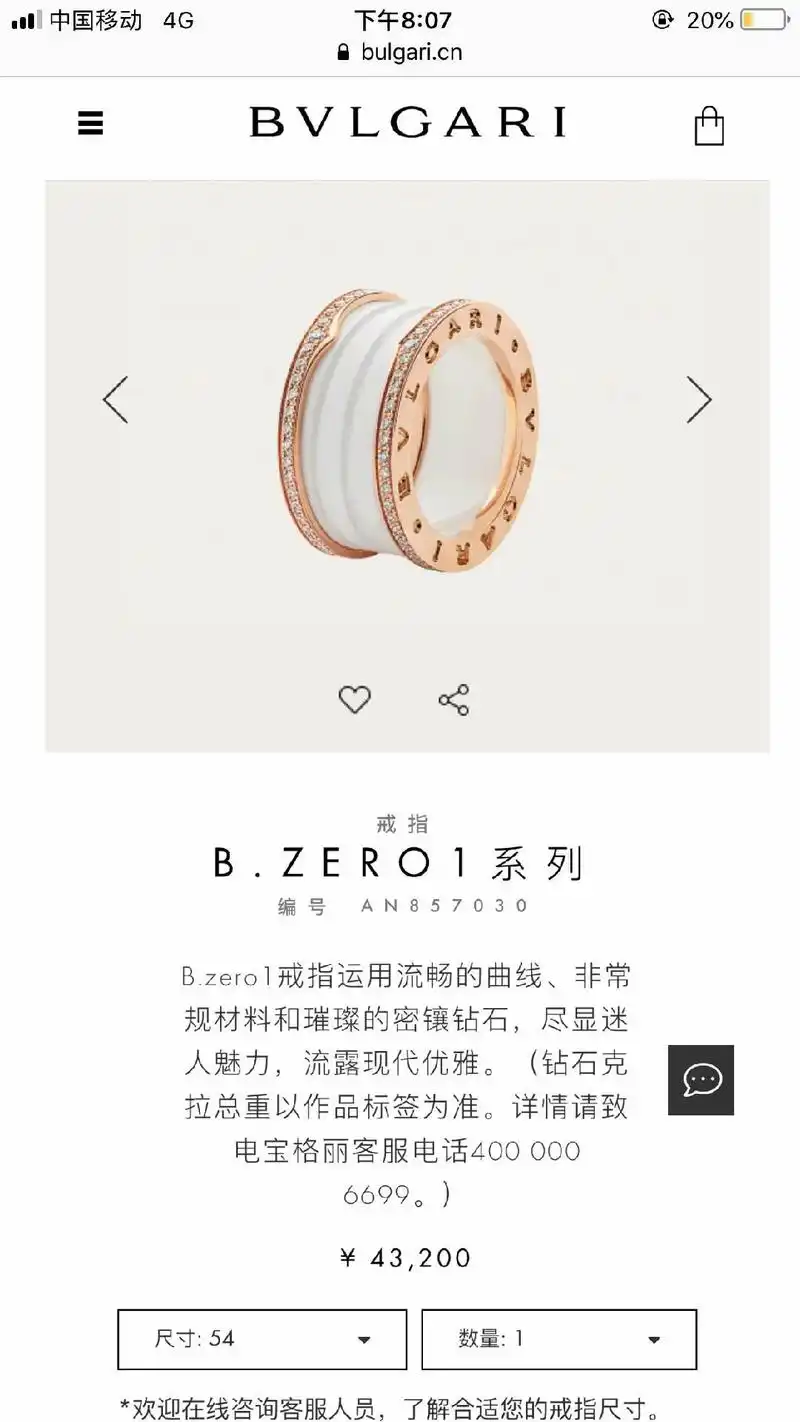
Task: Show the previous product image
Action: click(x=115, y=398)
